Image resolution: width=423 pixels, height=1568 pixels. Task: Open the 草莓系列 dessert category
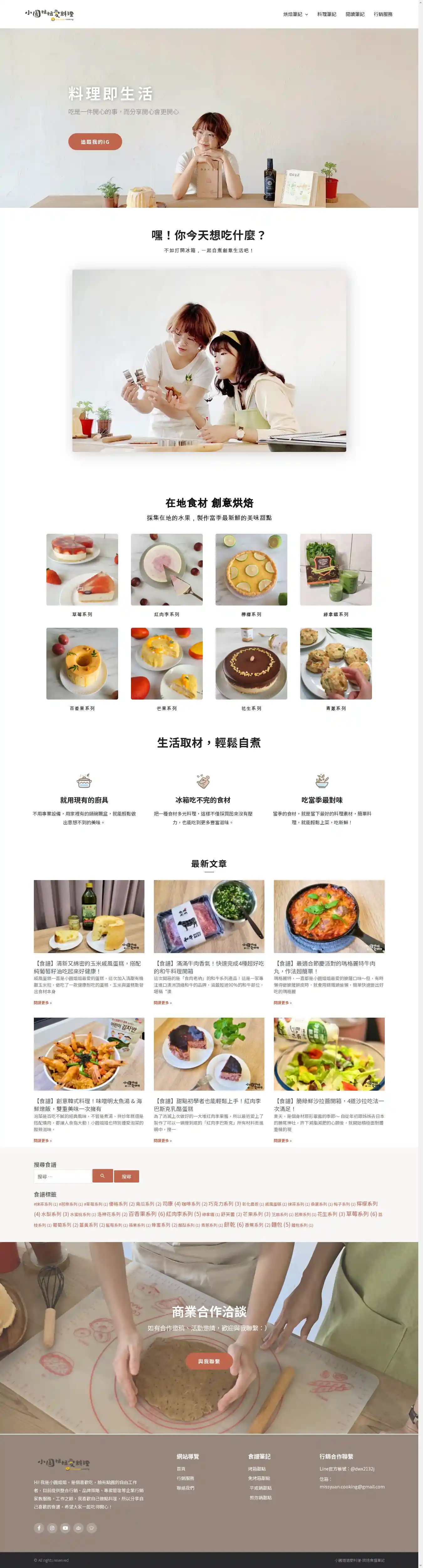click(82, 570)
